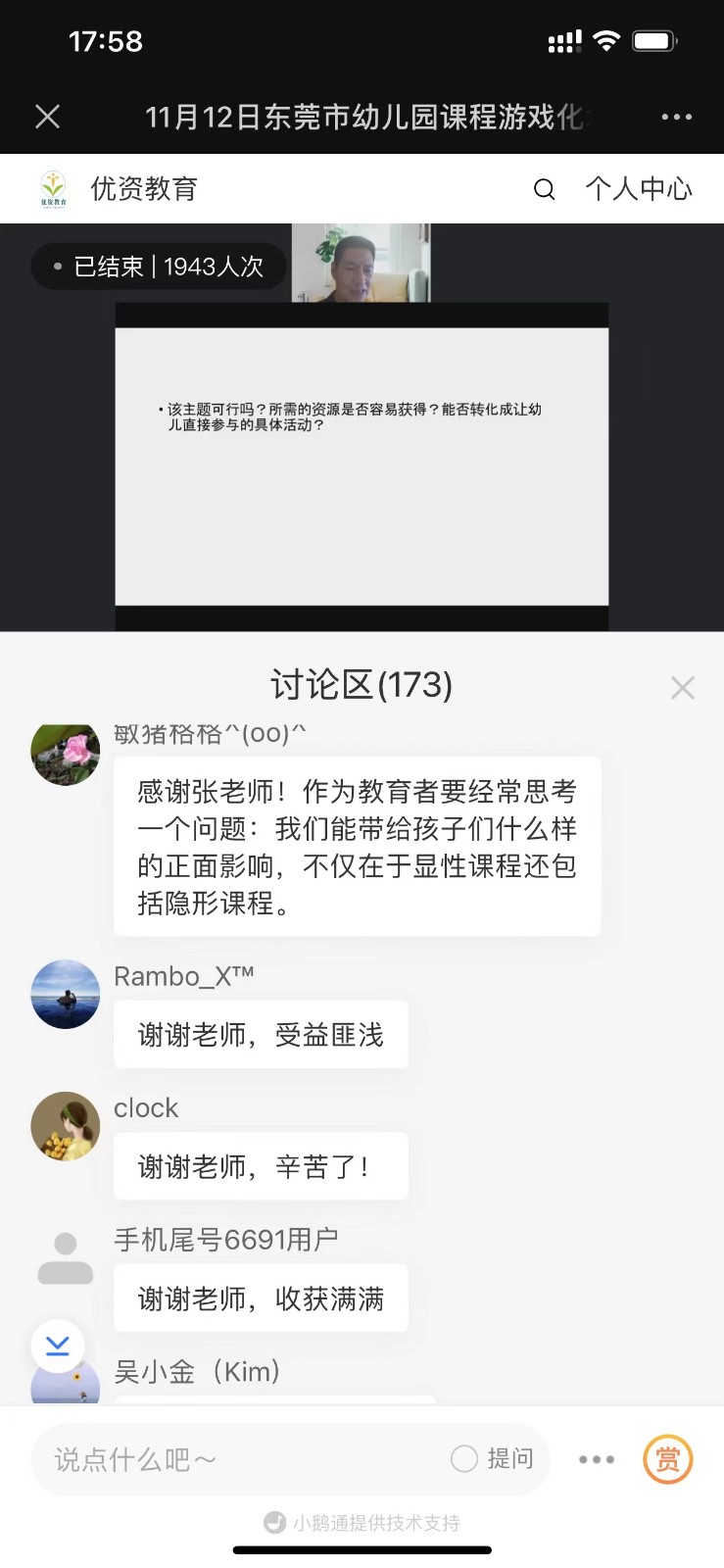Viewport: 724px width, 1568px height.
Task: Focus the 说点什么吧 comment field
Action: point(235,1459)
